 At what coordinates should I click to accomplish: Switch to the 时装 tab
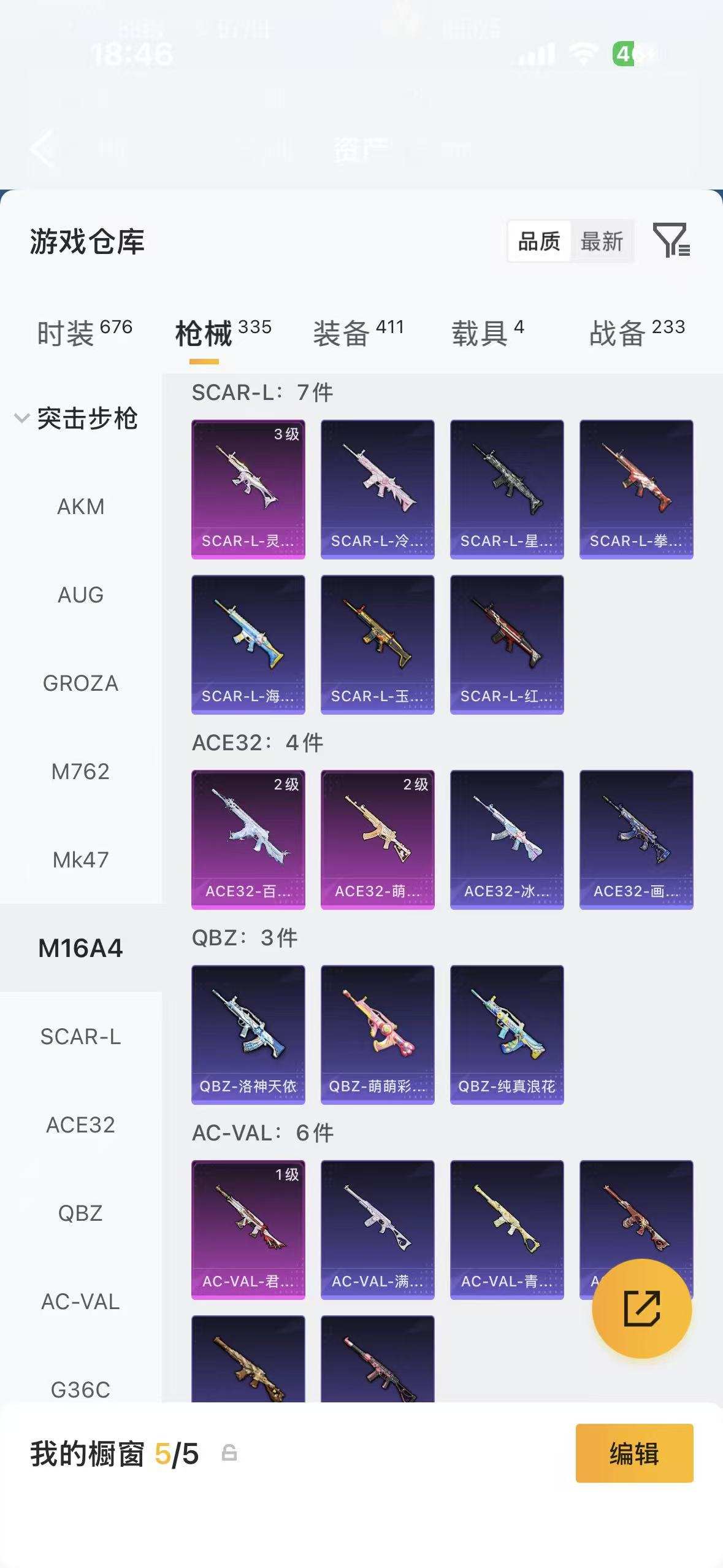tap(85, 332)
